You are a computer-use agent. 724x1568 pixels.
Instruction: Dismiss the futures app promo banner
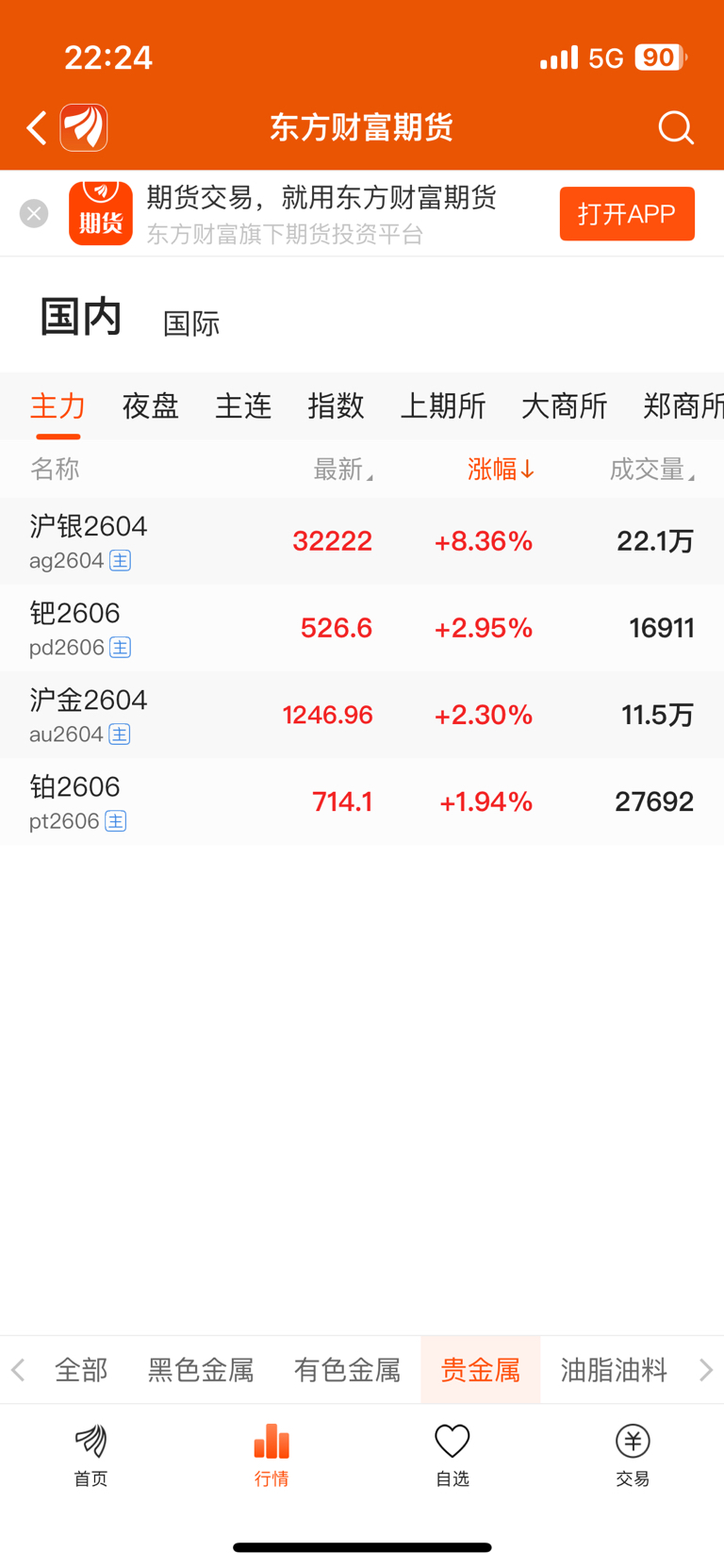[34, 214]
